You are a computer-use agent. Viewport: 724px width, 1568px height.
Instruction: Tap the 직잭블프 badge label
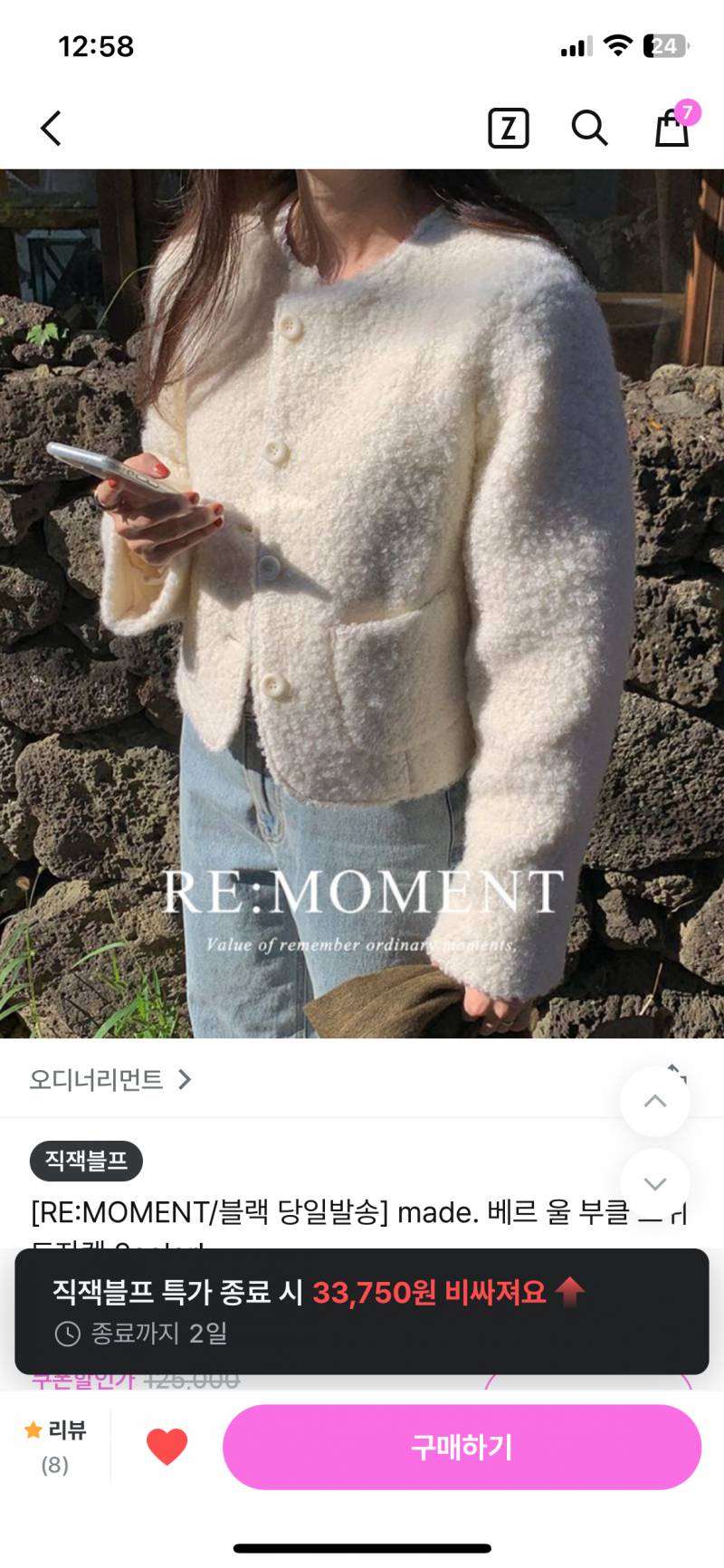(x=86, y=1162)
